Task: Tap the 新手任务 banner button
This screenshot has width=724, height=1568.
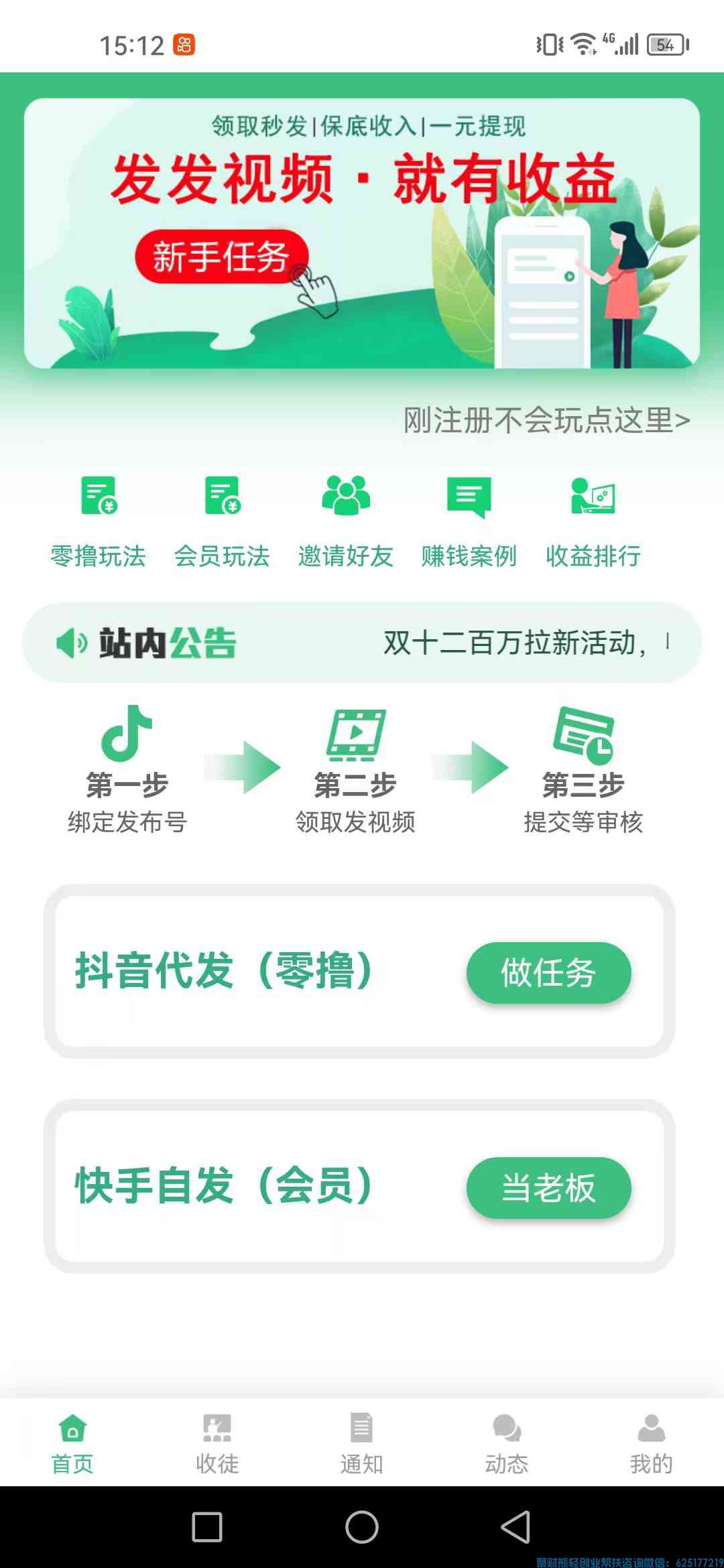Action: coord(221,257)
